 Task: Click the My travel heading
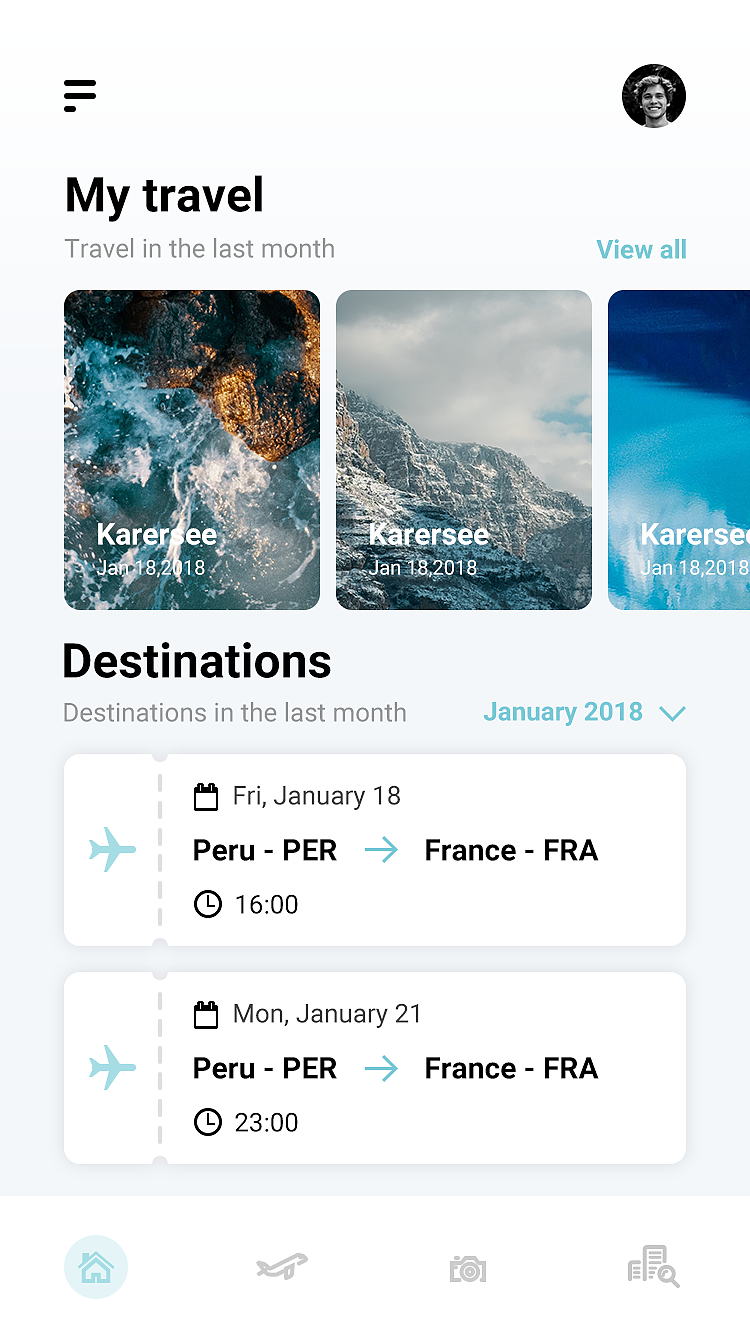pyautogui.click(x=163, y=196)
